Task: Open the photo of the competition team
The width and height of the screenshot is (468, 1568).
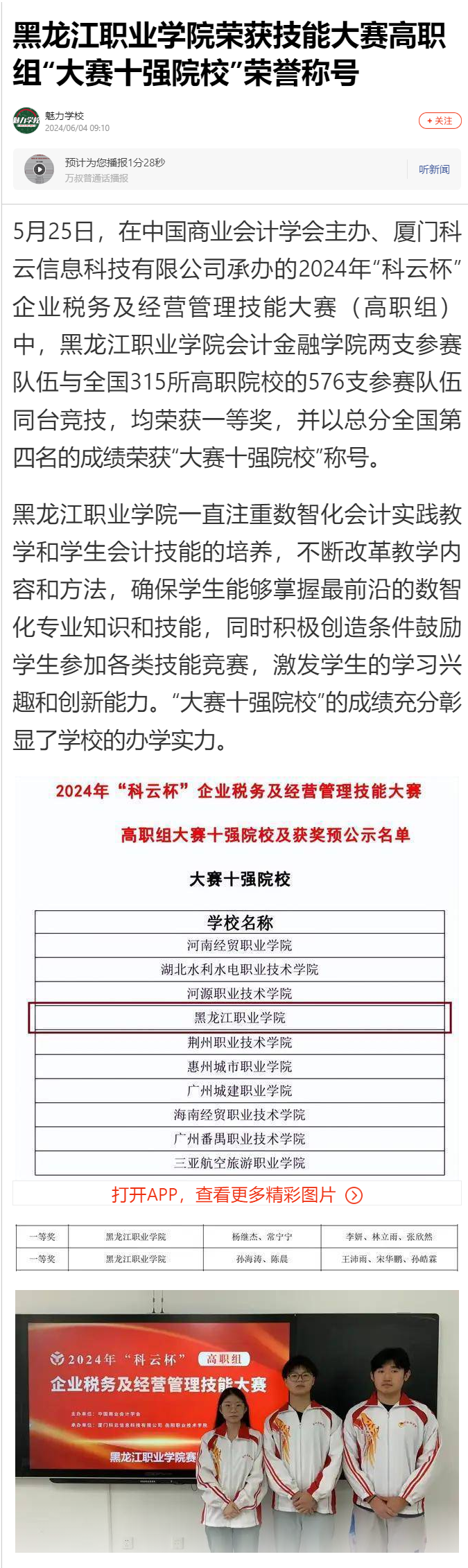Action: pyautogui.click(x=236, y=1420)
